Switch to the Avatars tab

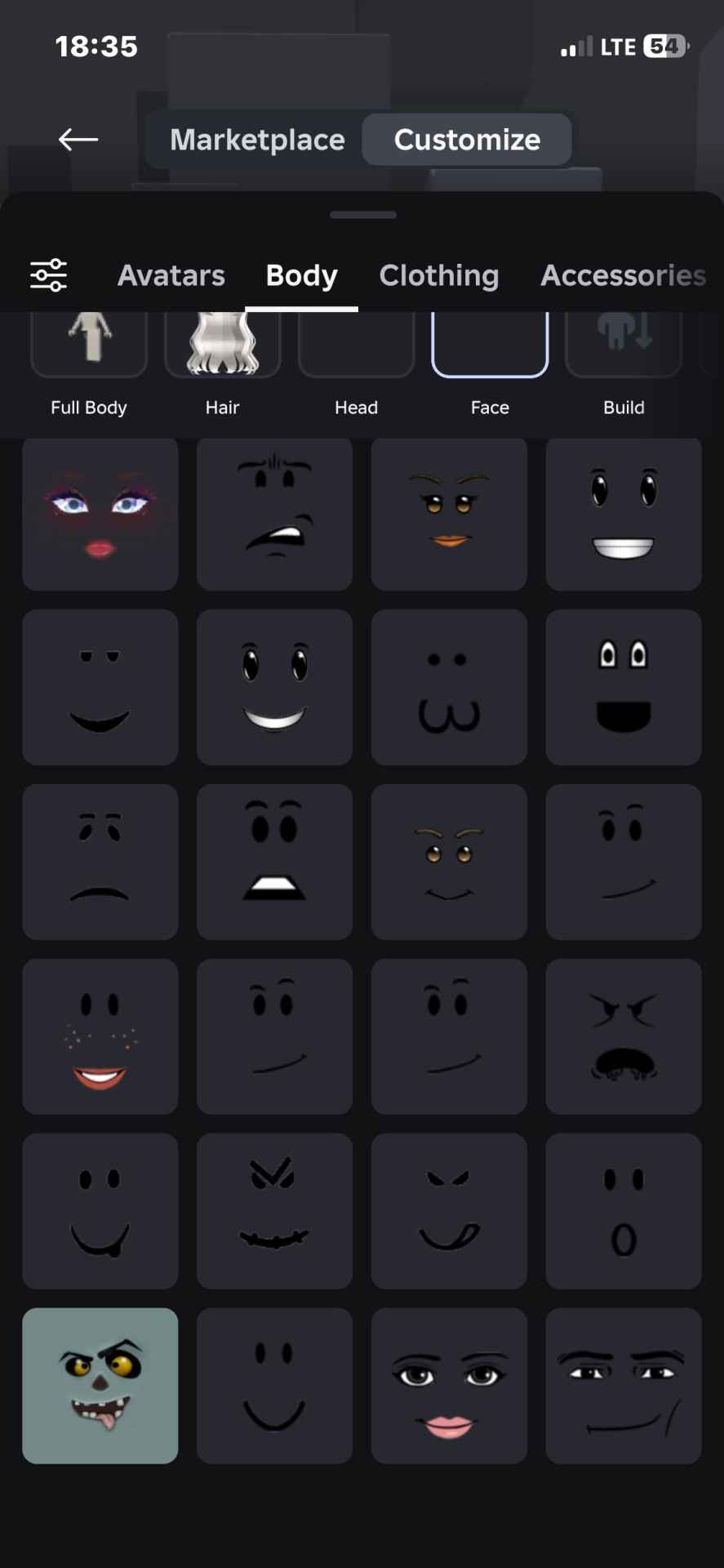171,275
